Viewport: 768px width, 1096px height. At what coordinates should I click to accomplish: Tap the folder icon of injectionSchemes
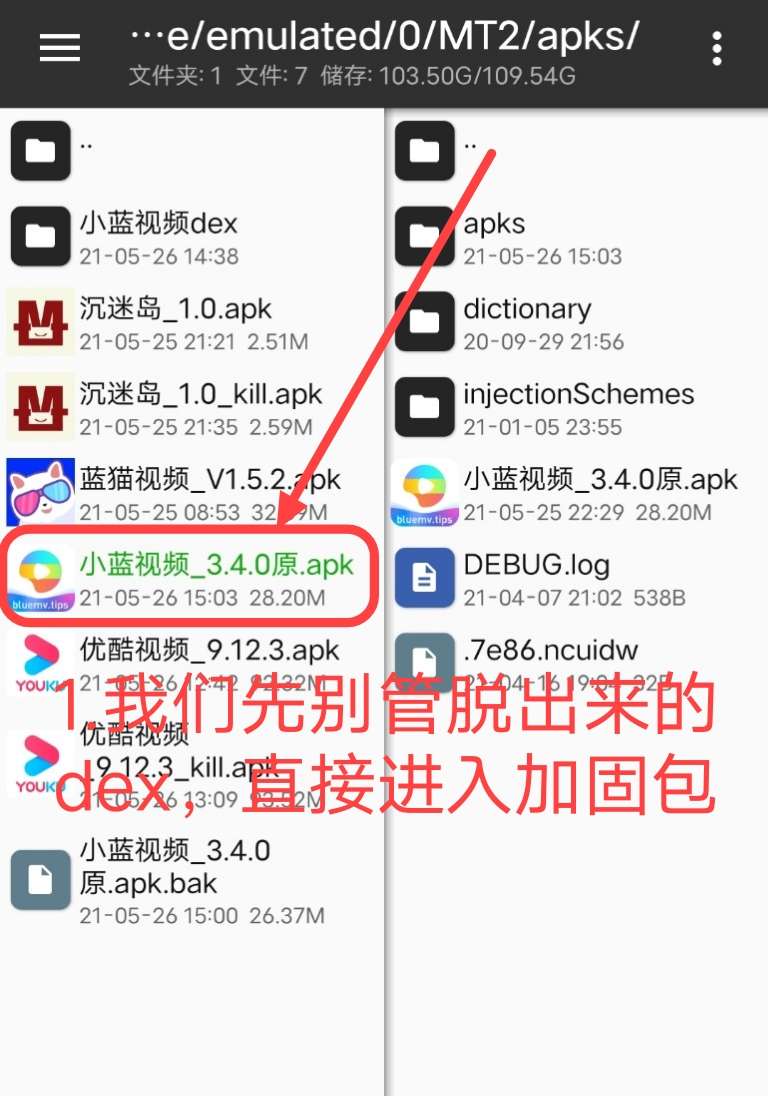tap(424, 407)
